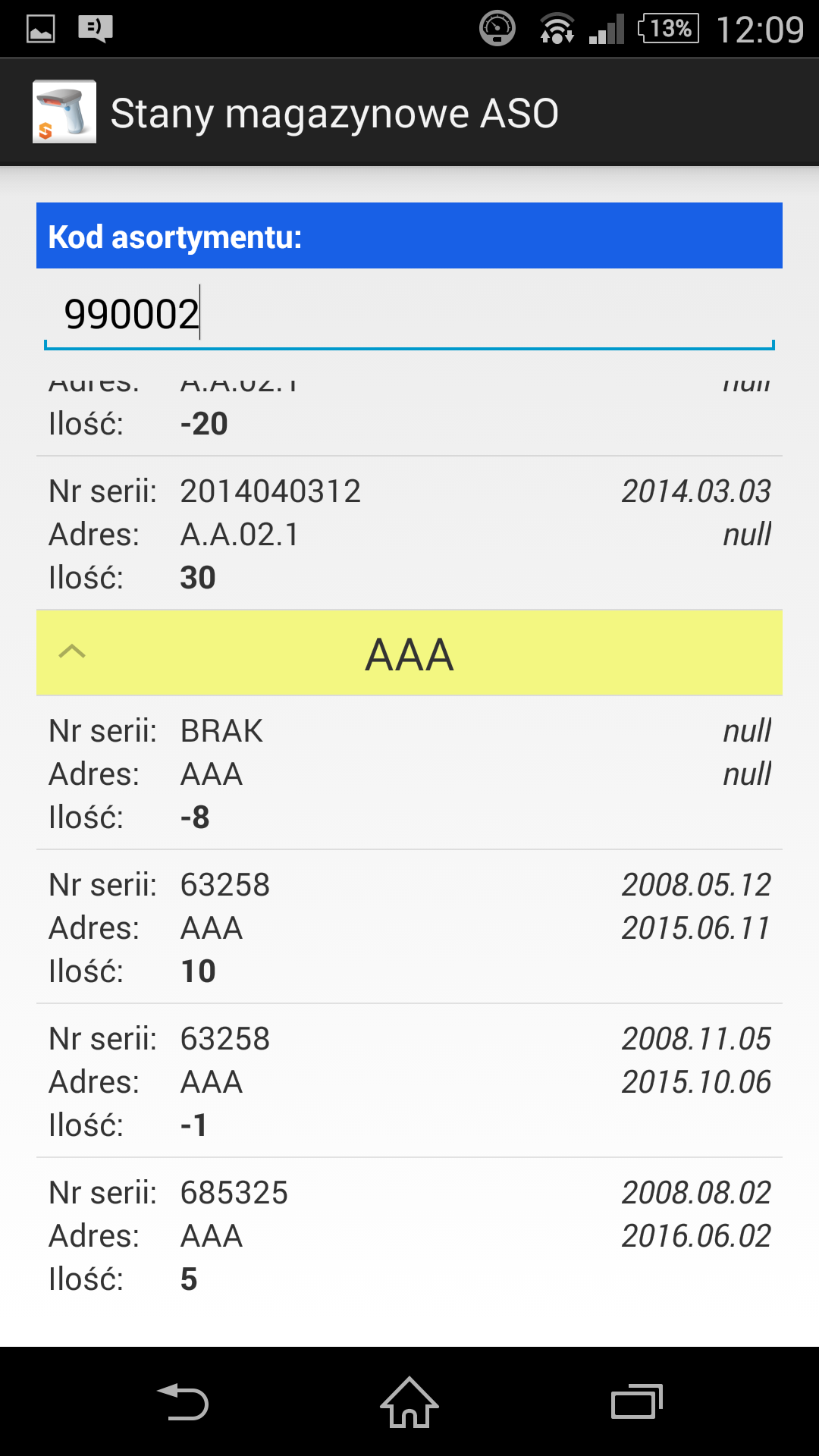The height and width of the screenshot is (1456, 819).
Task: Tap the Kod asortymentu input field
Action: pos(409,314)
